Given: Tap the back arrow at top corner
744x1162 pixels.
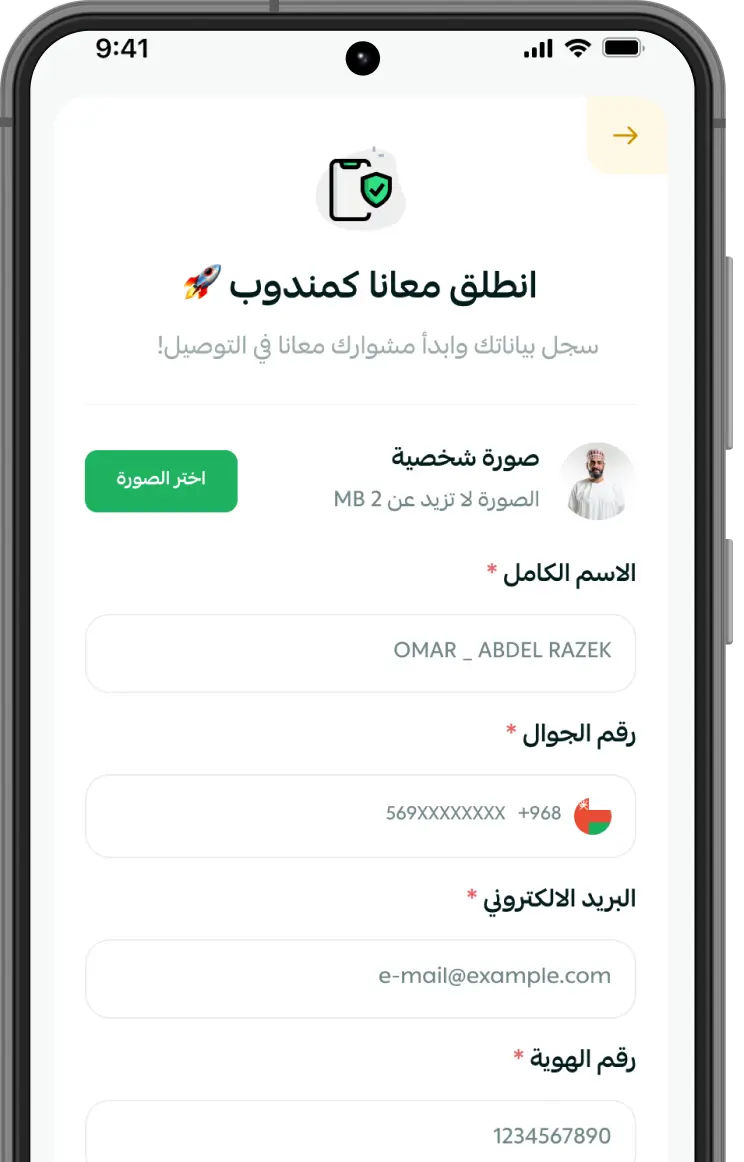Looking at the screenshot, I should tap(626, 136).
